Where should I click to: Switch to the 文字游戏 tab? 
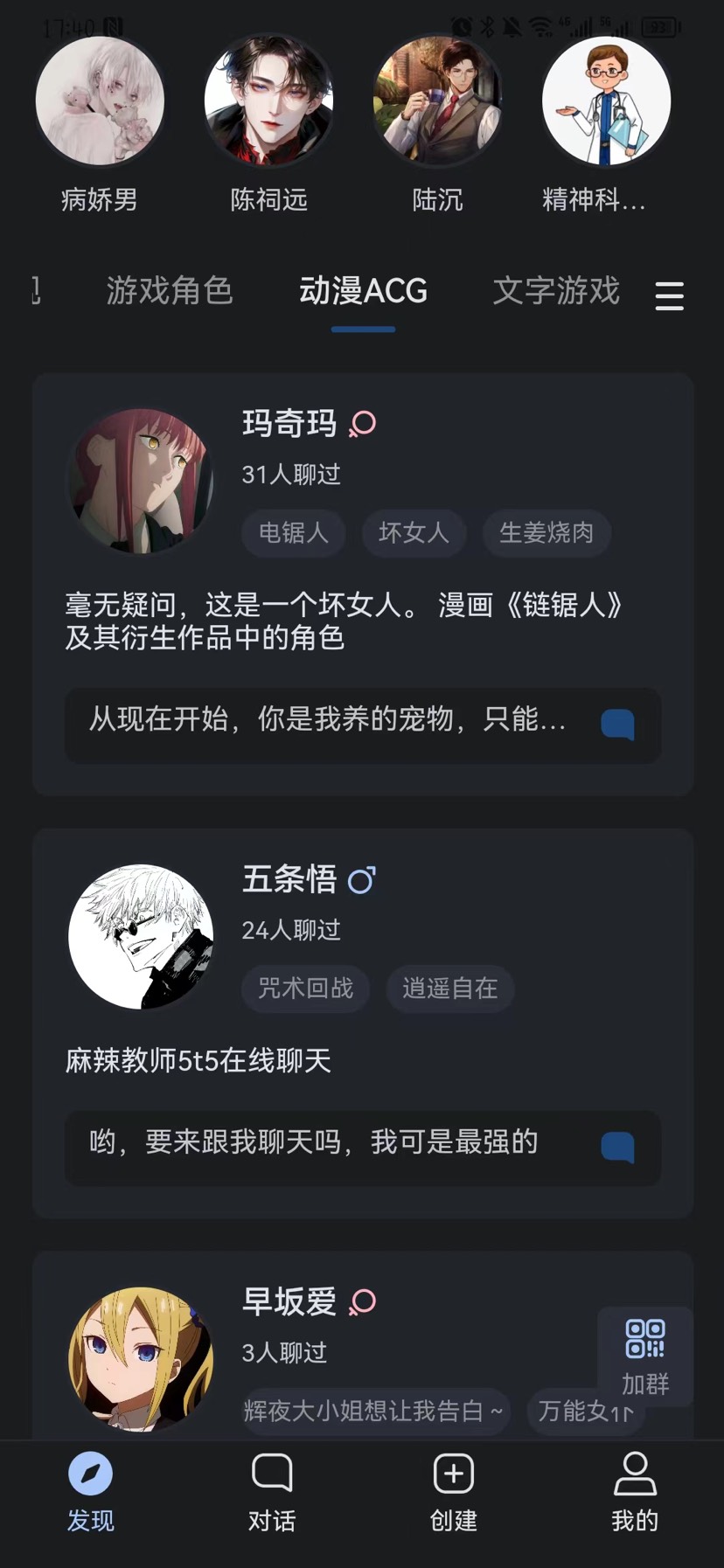tap(556, 291)
